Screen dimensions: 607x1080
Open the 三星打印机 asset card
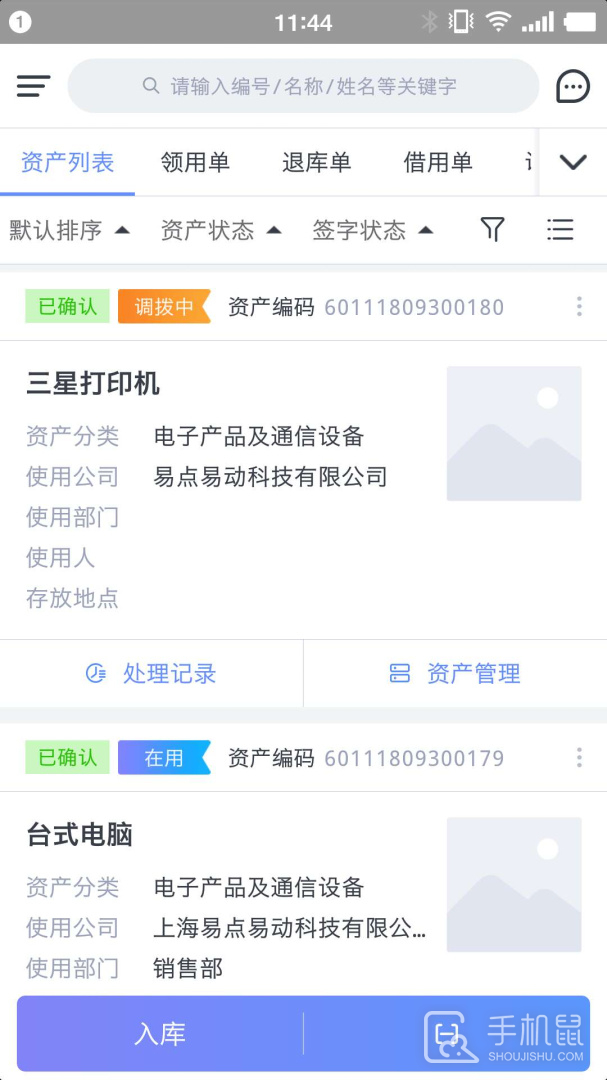click(303, 490)
